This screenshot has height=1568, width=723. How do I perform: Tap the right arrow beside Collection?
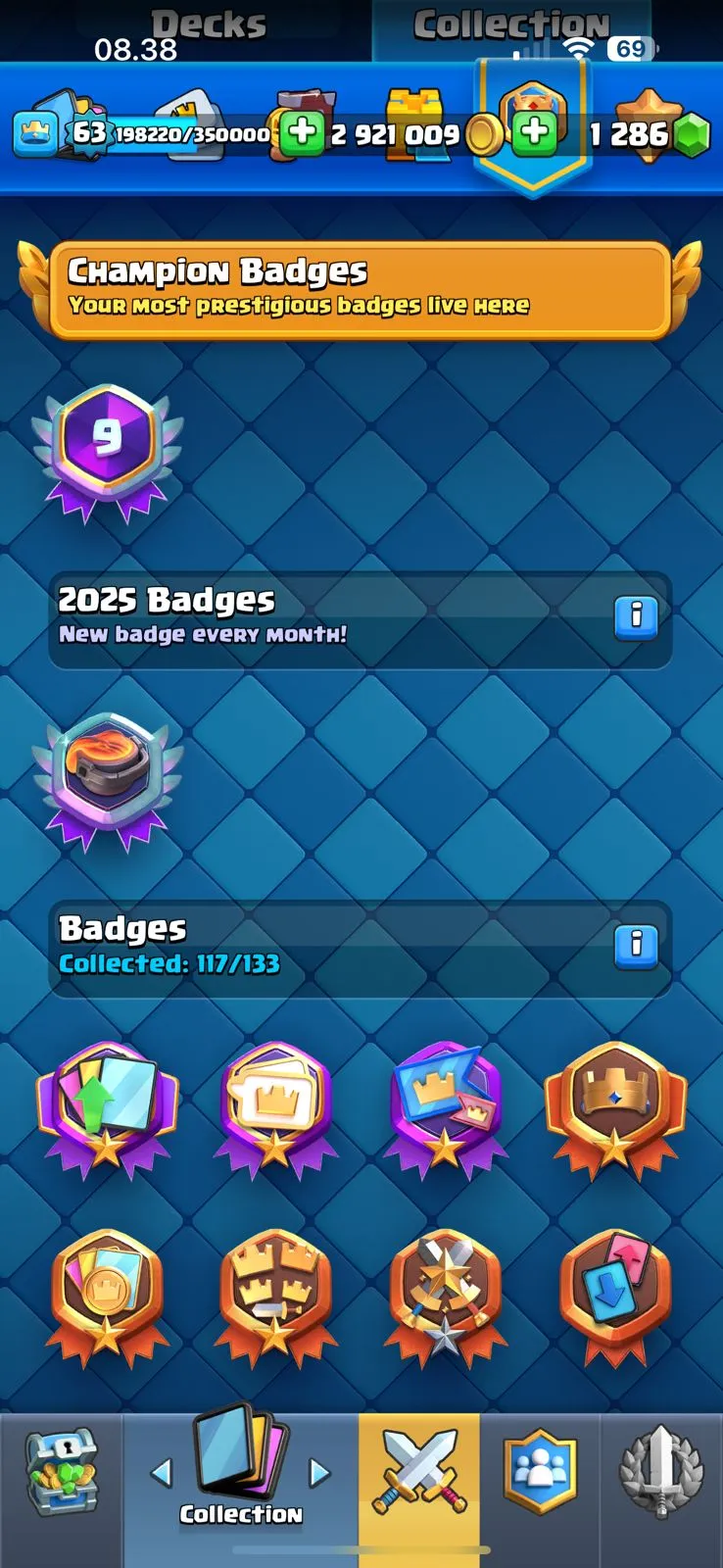coord(319,1472)
